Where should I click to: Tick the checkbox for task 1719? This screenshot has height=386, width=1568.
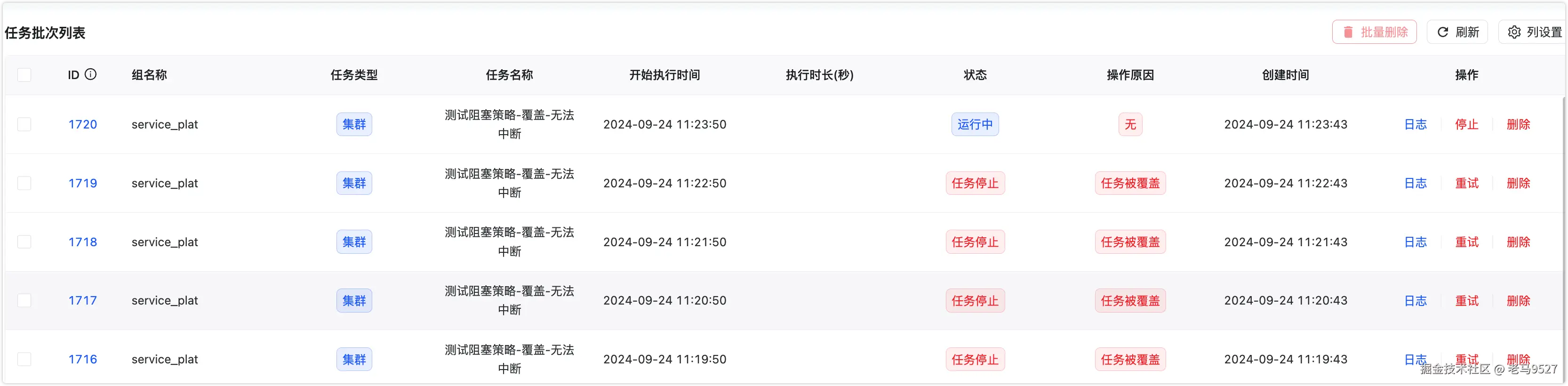coord(24,183)
